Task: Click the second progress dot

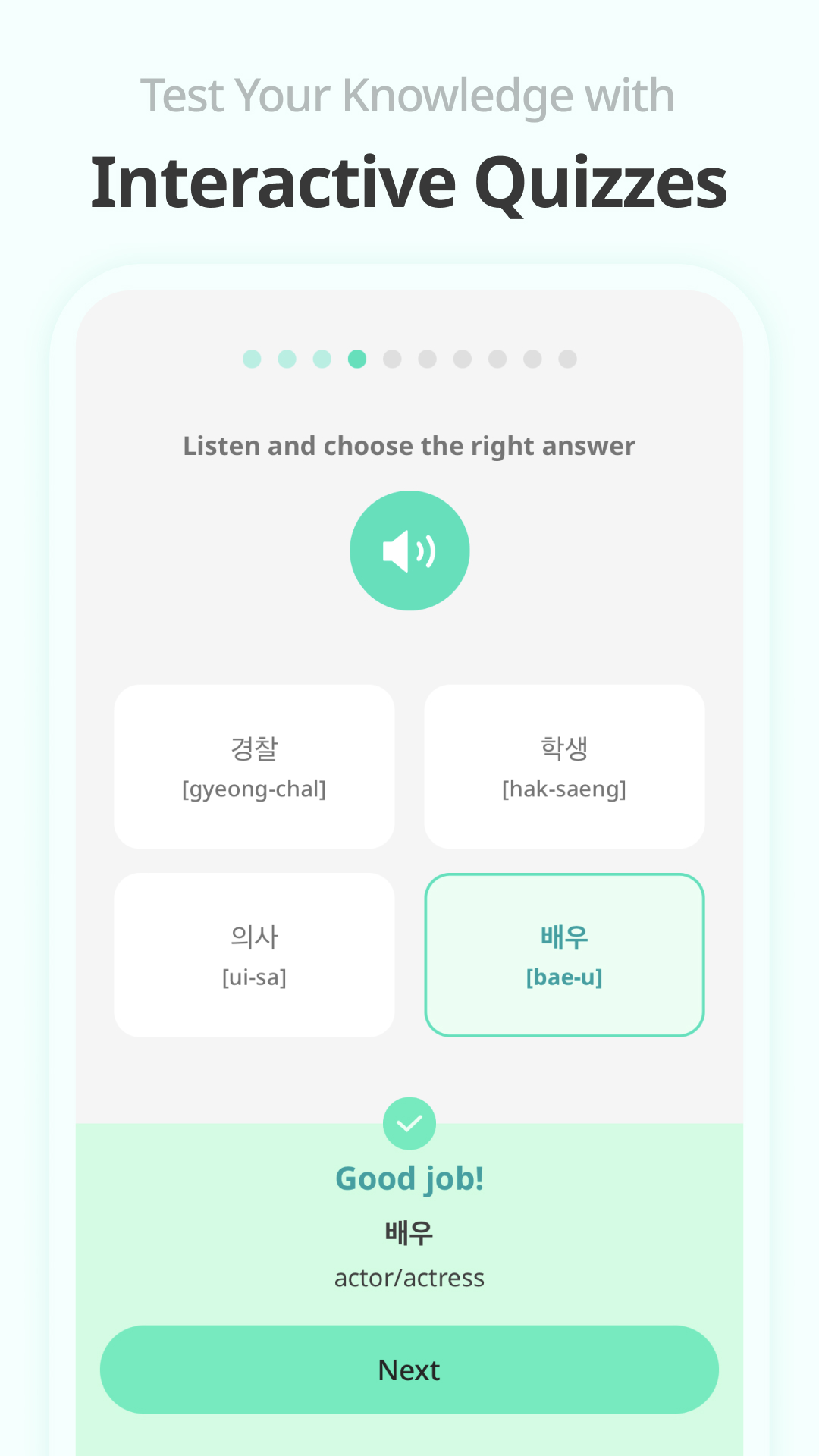Action: 287,359
